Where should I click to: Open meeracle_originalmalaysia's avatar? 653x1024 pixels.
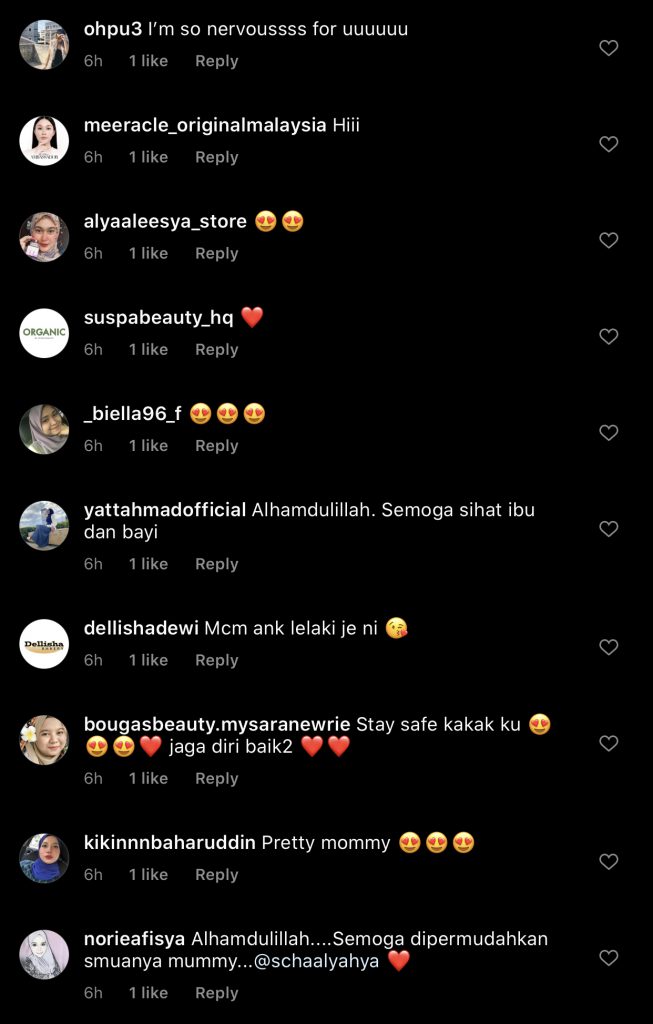tap(44, 141)
